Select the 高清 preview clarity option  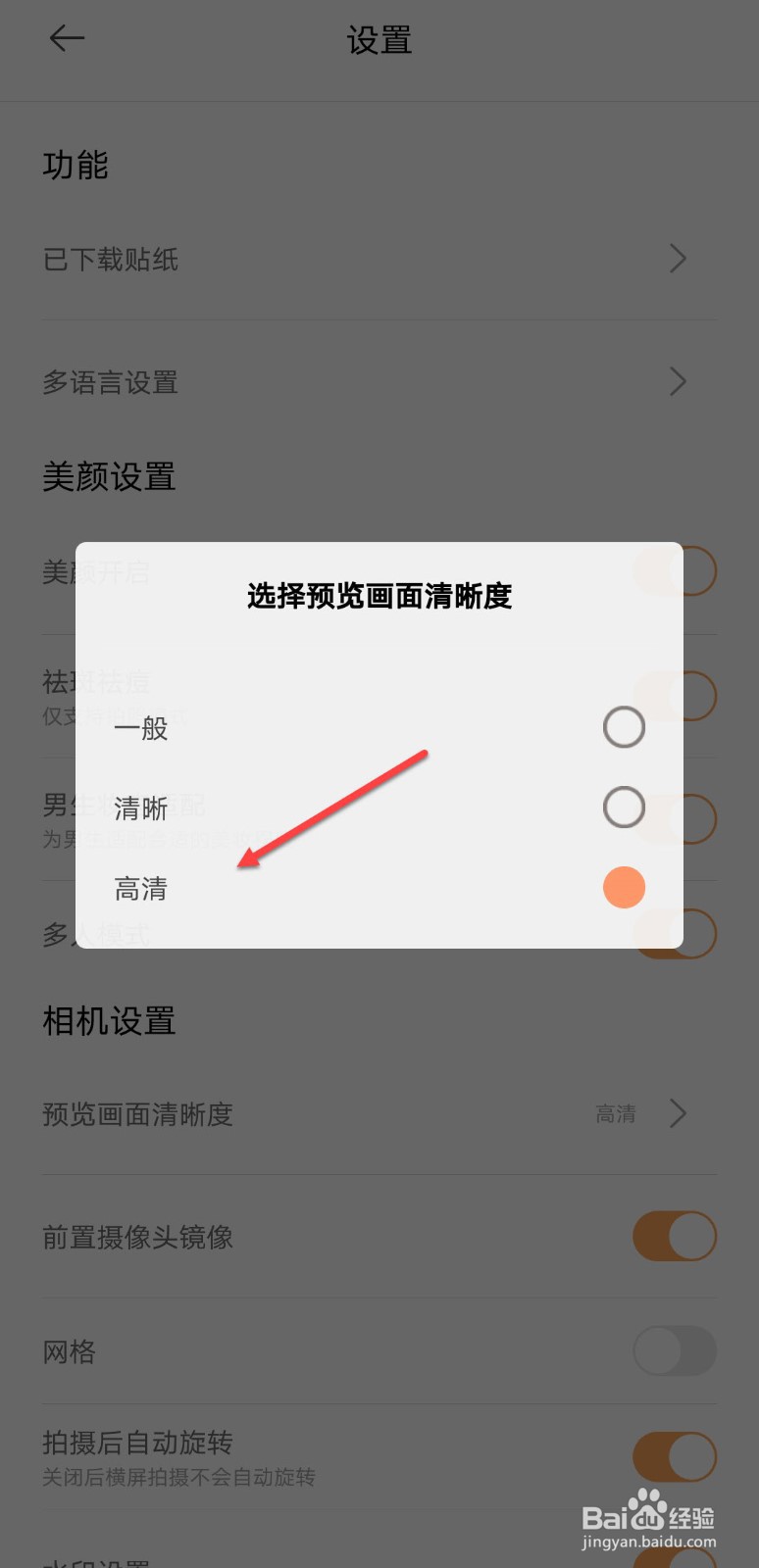624,887
